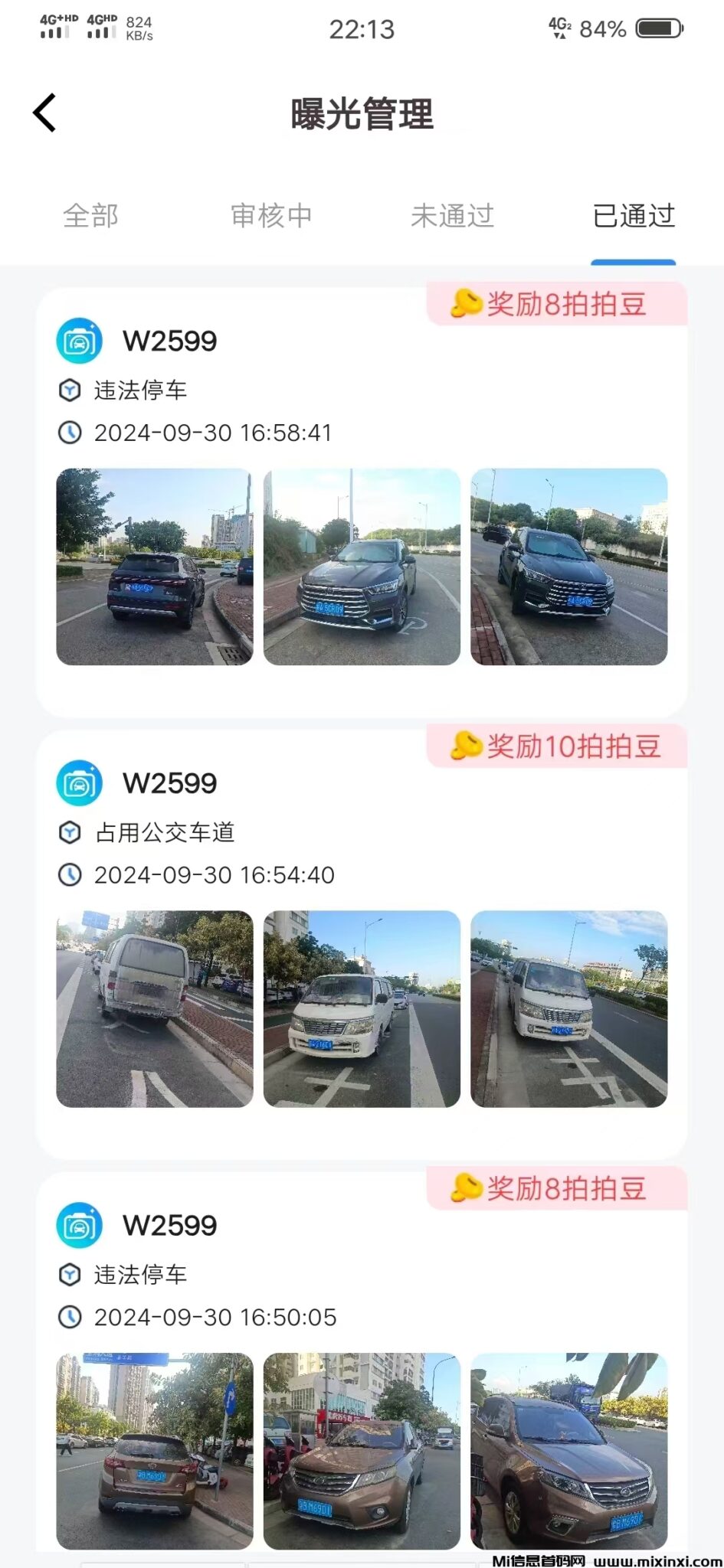Open the 未通过 tab
Screen dimensions: 724x1568
tap(453, 216)
